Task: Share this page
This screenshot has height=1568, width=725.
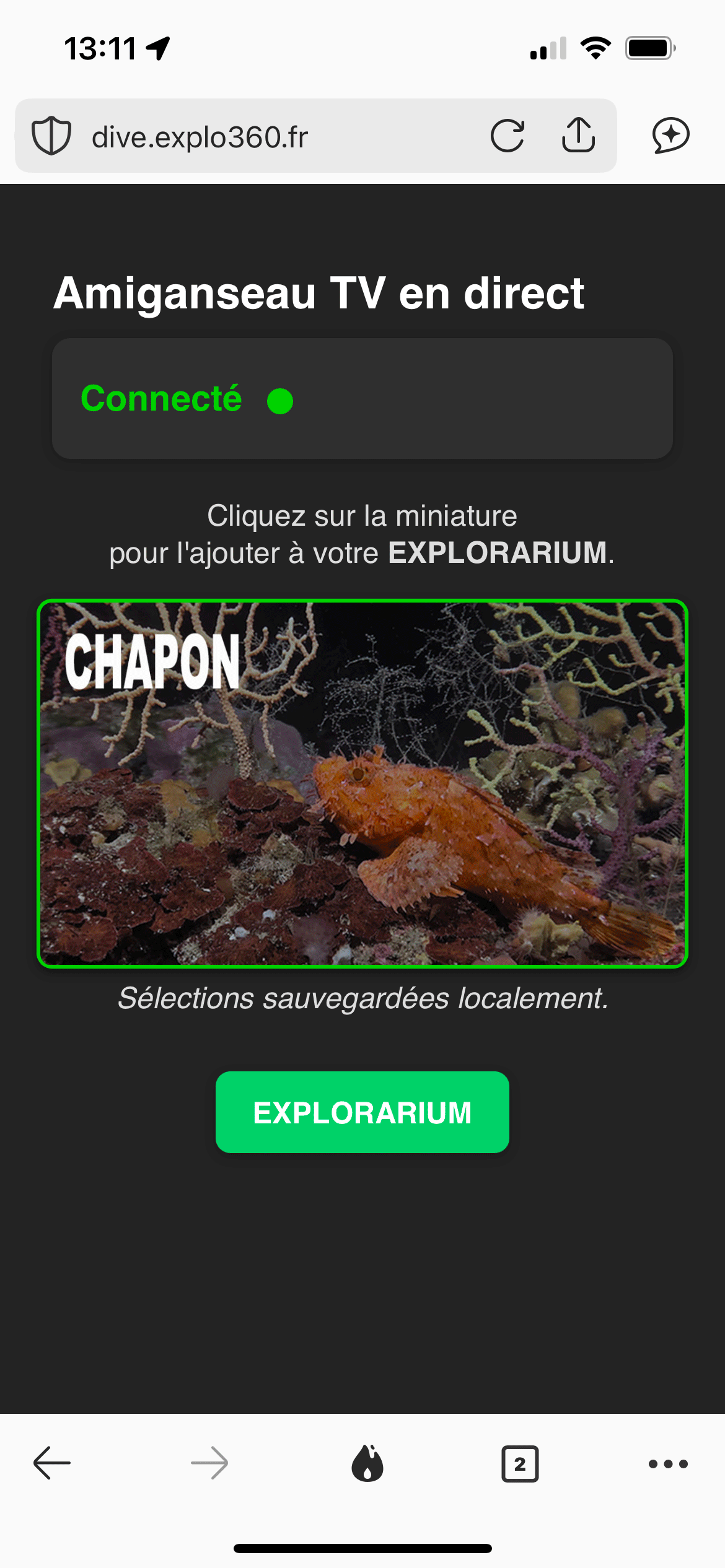Action: [x=578, y=136]
